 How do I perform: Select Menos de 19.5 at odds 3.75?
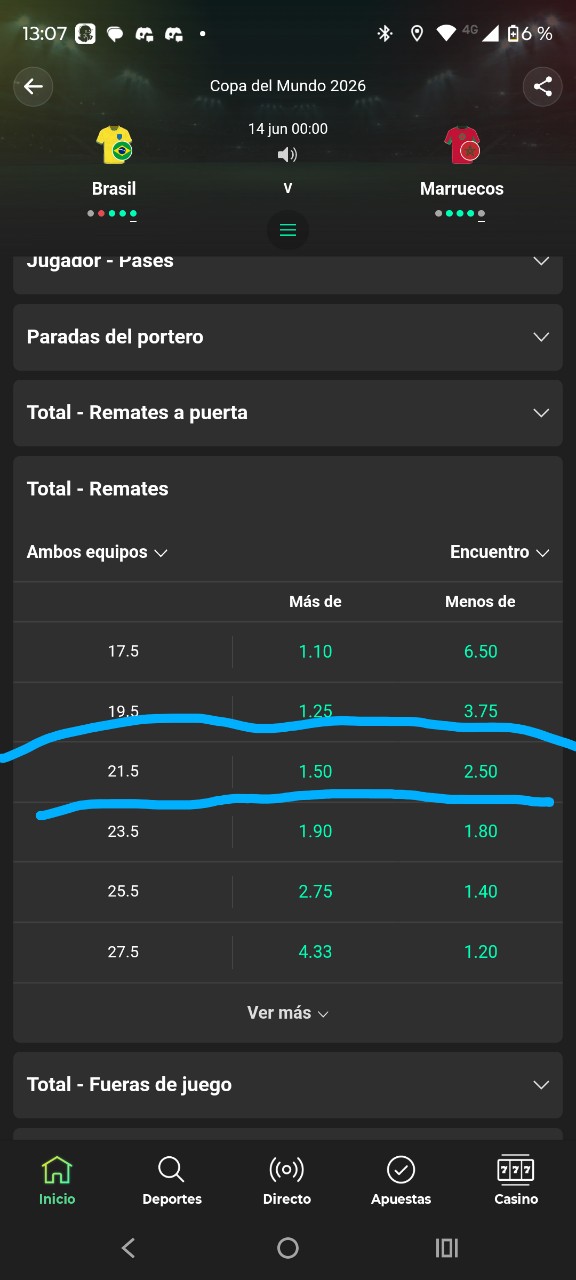point(480,711)
